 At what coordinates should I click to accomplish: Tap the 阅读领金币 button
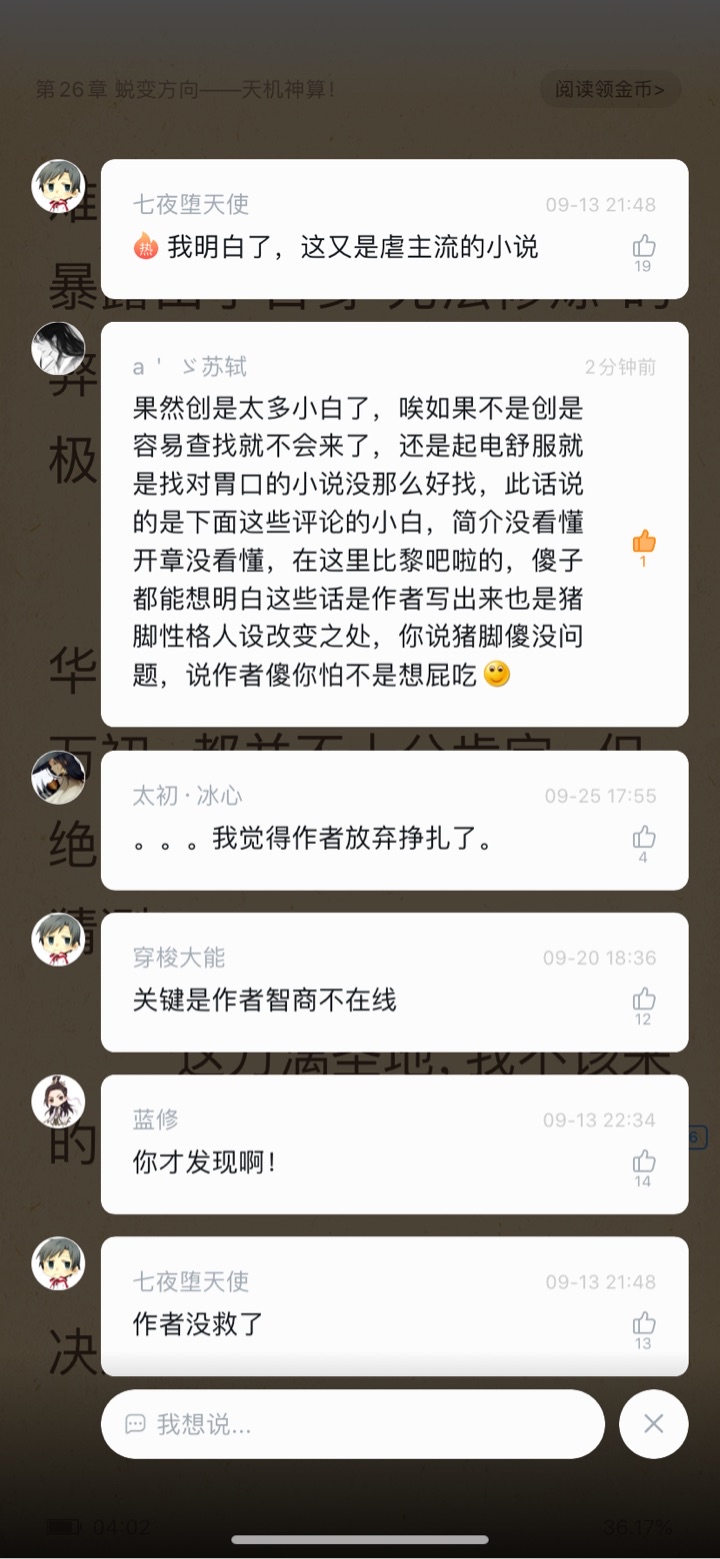[x=610, y=89]
